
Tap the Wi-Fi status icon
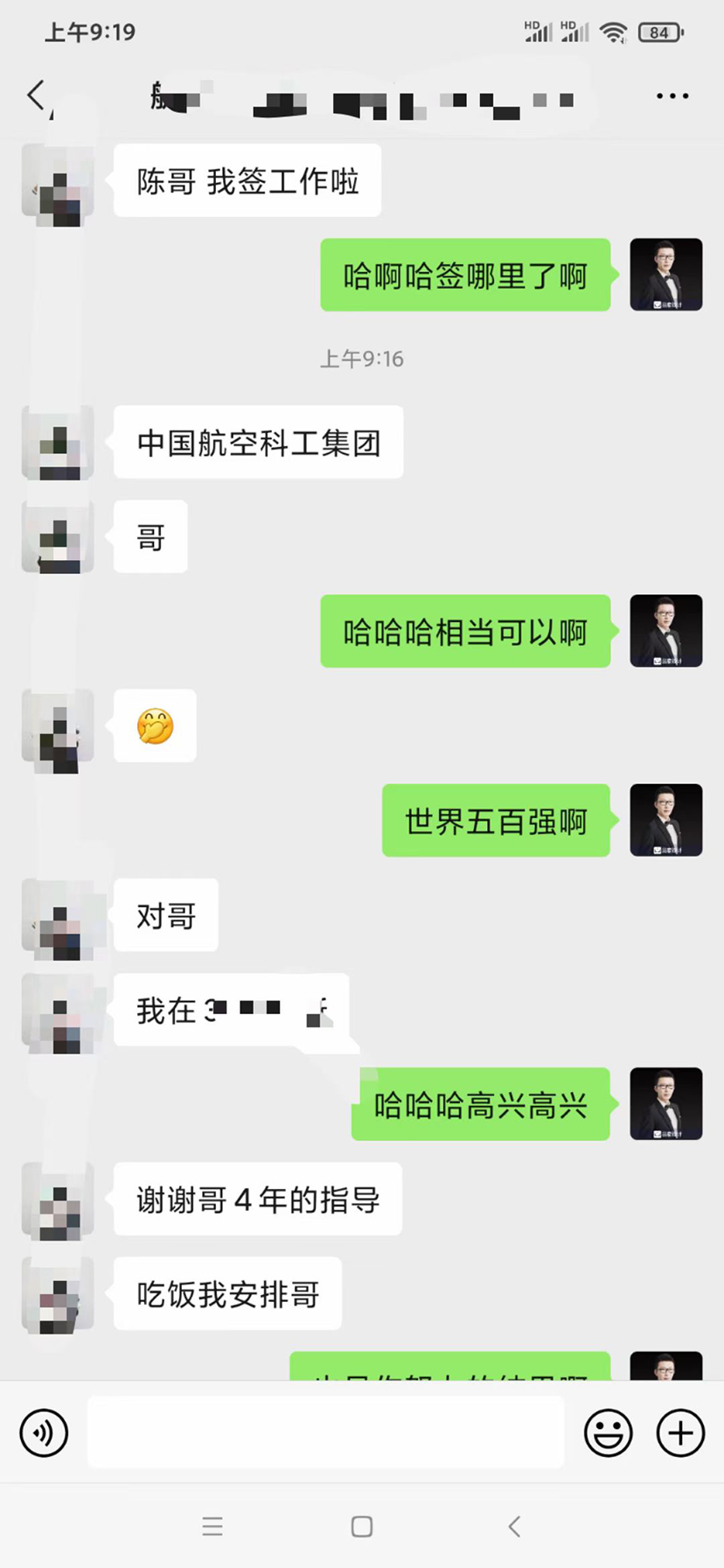click(x=615, y=31)
